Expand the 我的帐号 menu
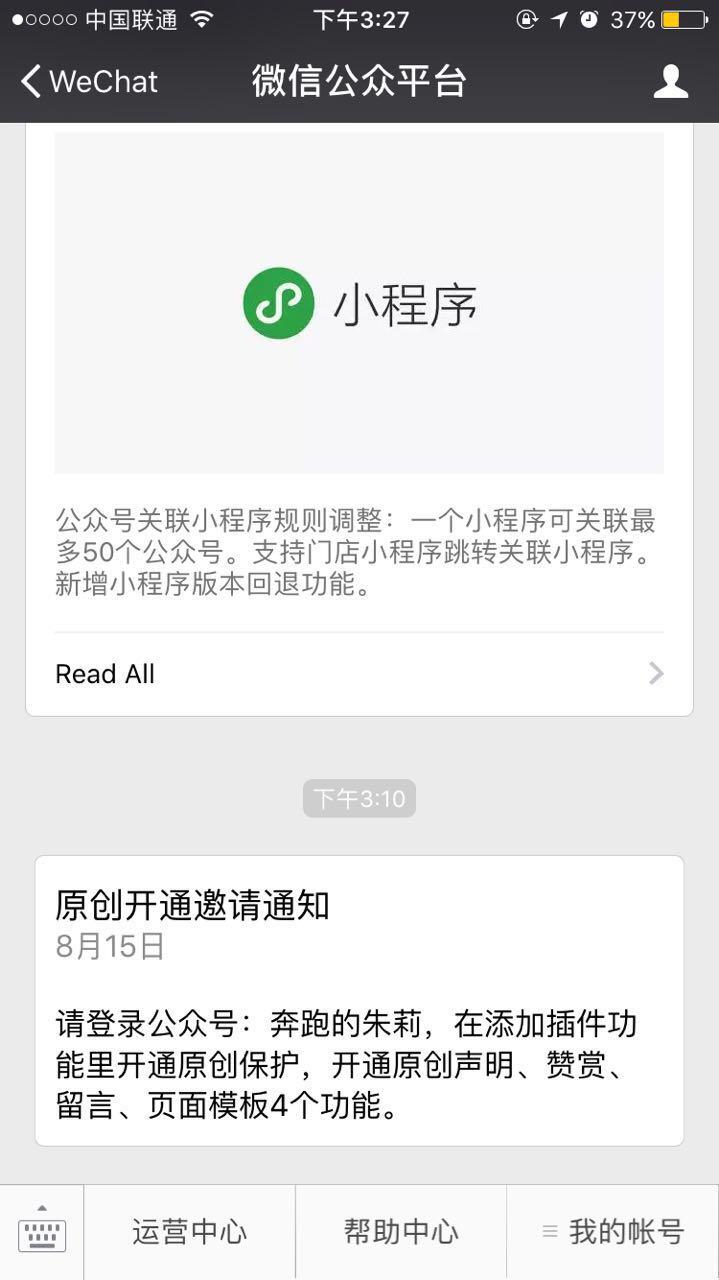 click(613, 1232)
